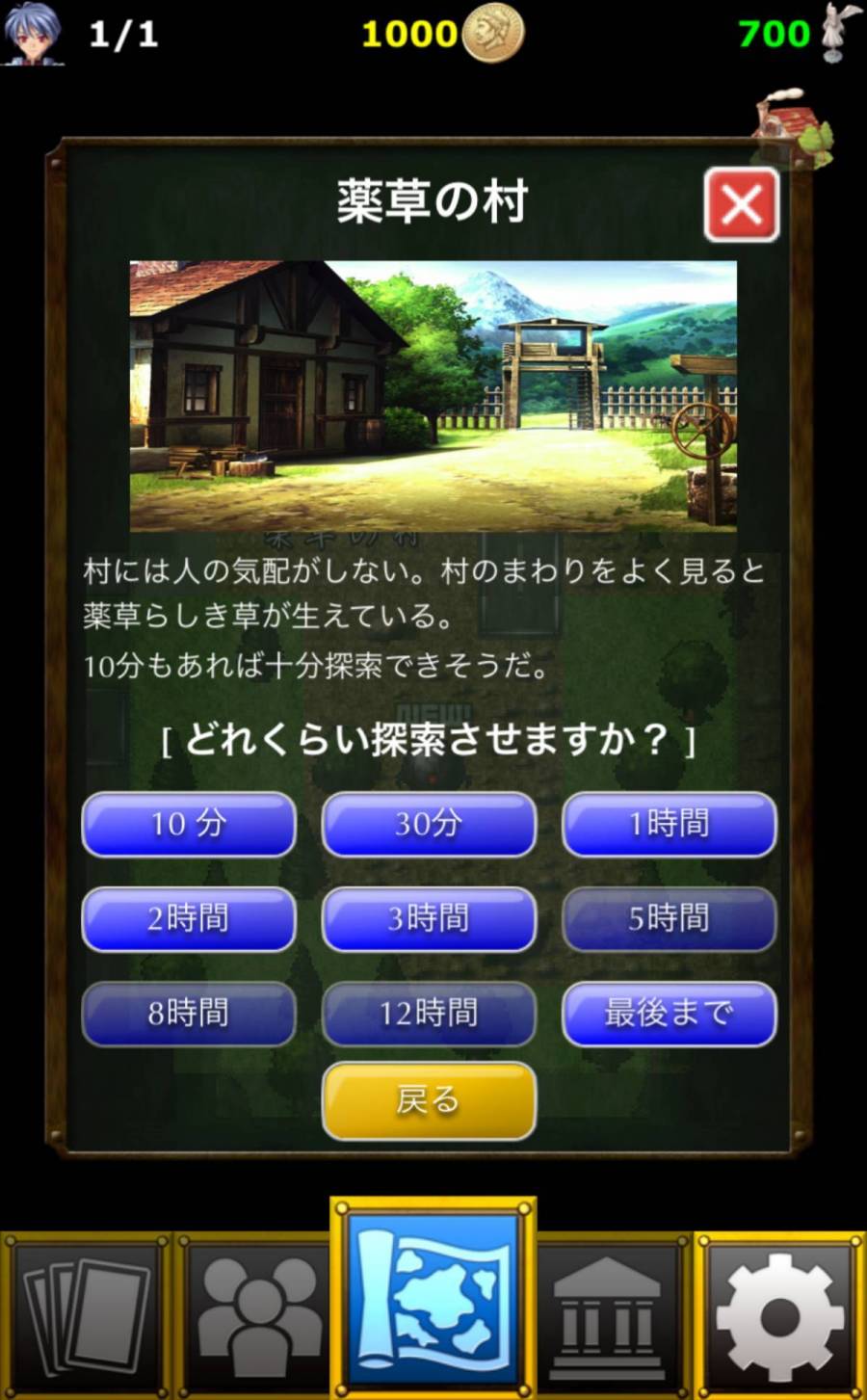Open settings via the gear tab
This screenshot has width=867, height=1400.
tap(780, 1315)
